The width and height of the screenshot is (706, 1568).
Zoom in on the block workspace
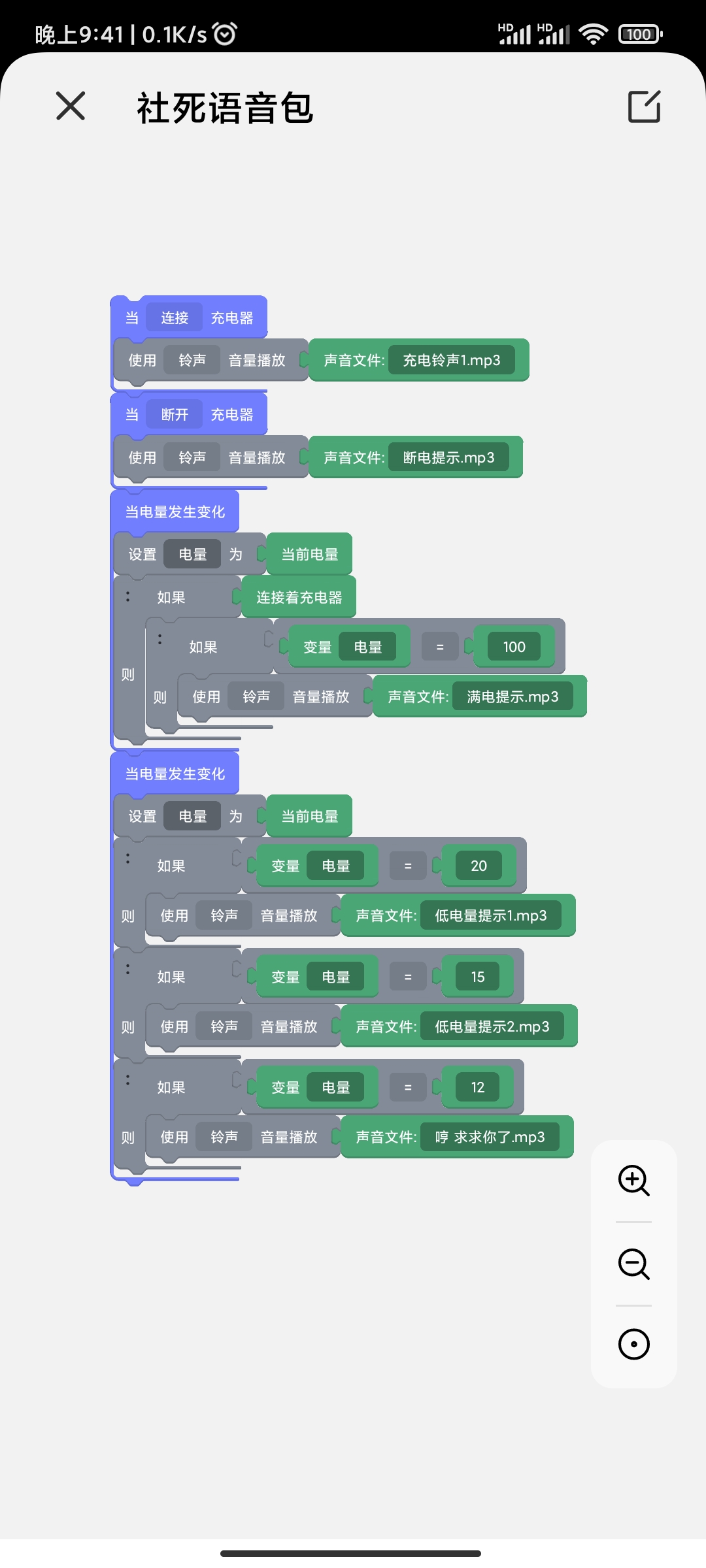633,1181
